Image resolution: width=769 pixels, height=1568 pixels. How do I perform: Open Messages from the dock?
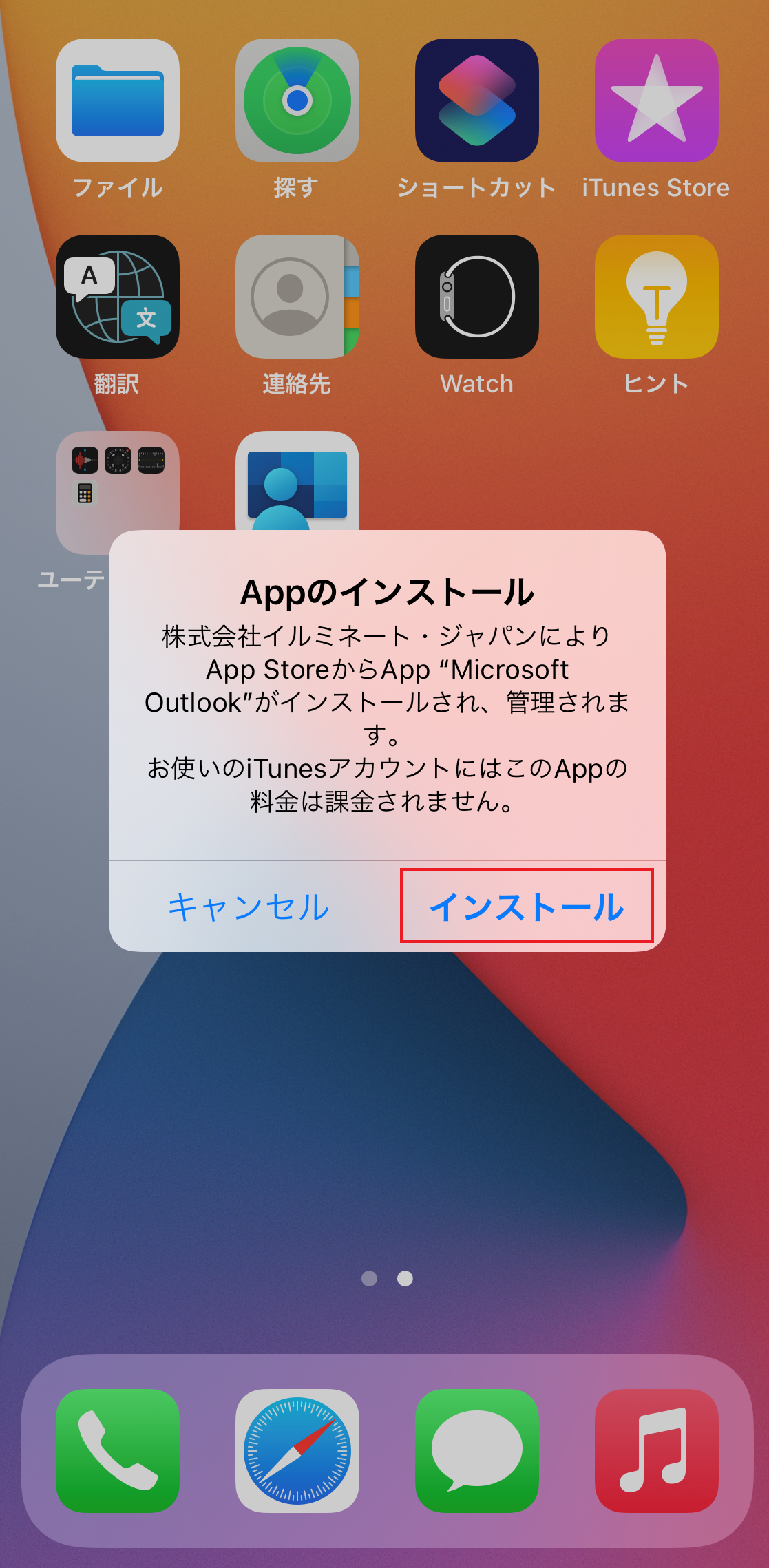(x=477, y=1450)
